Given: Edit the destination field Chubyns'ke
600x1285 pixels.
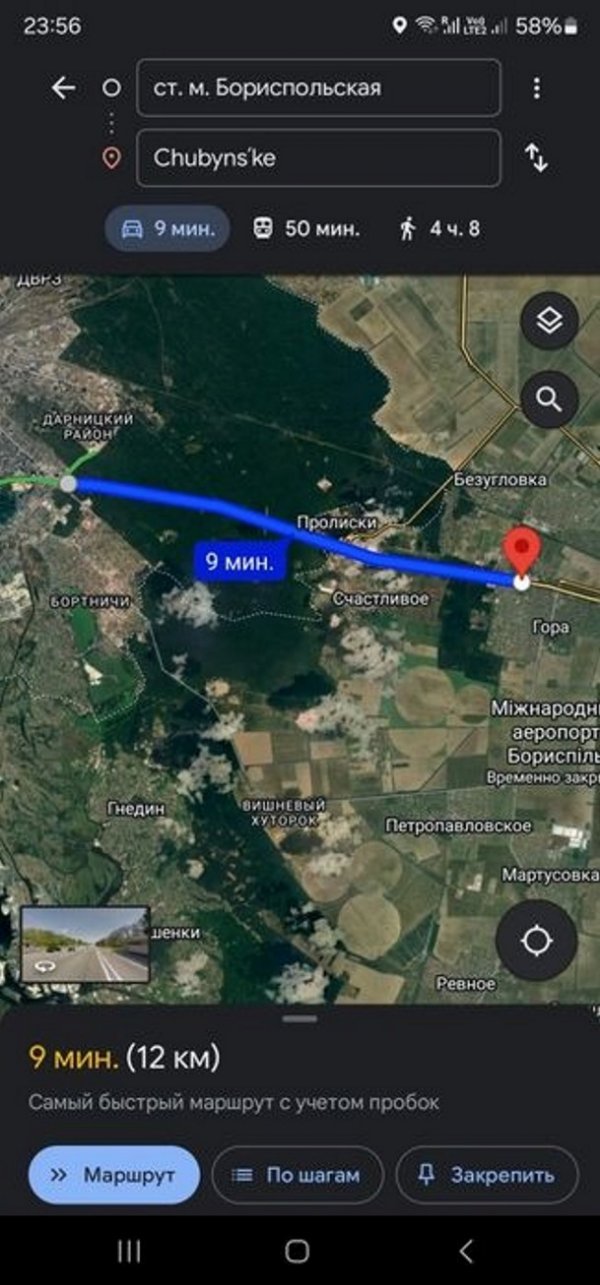Looking at the screenshot, I should [x=318, y=158].
